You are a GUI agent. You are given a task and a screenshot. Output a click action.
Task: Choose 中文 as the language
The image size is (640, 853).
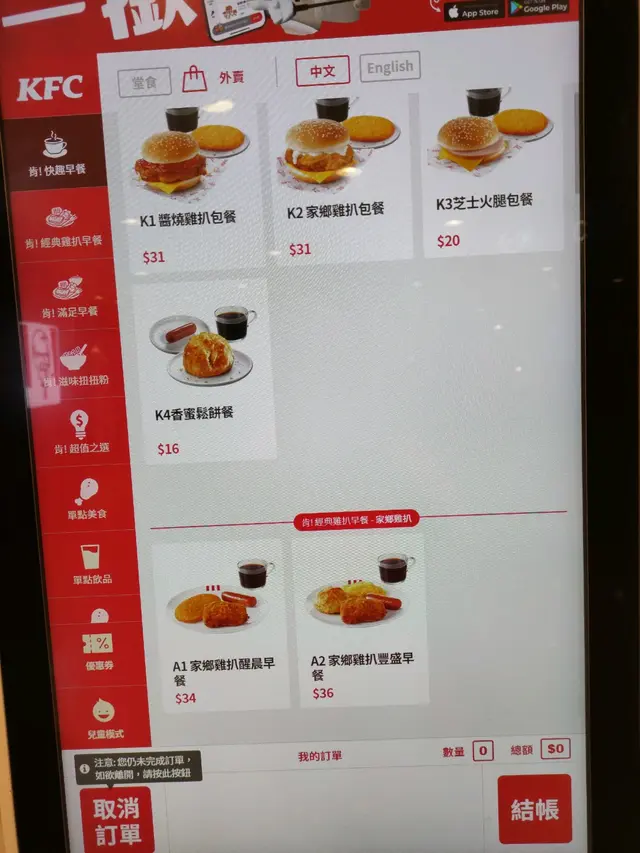[322, 71]
